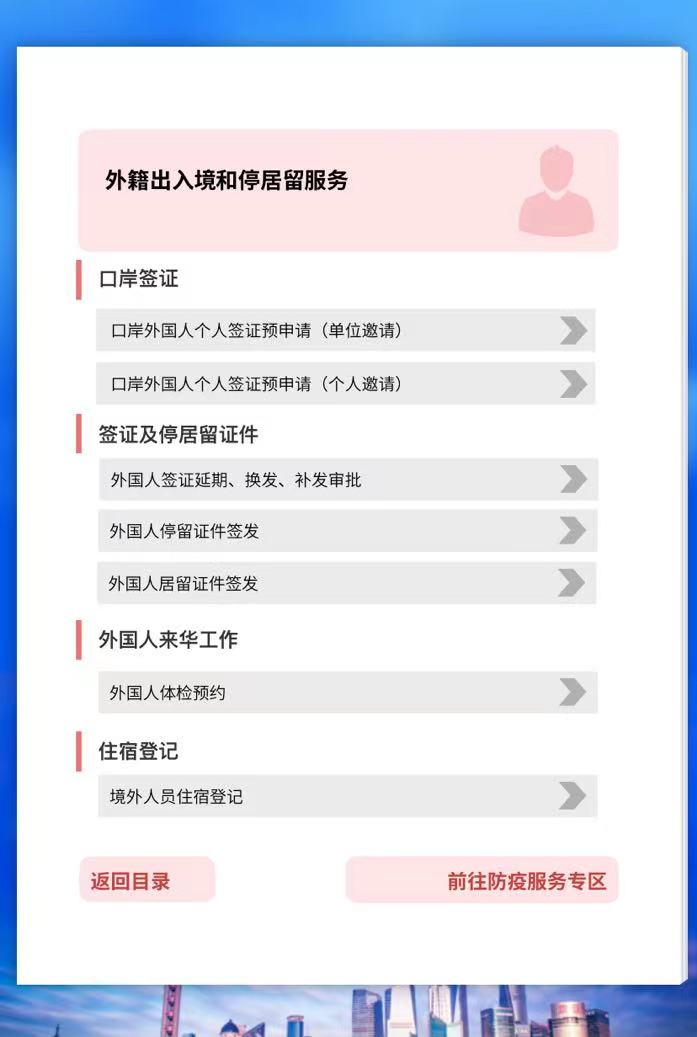Open 境外人员住宿登记
The height and width of the screenshot is (1037, 697).
tap(347, 797)
